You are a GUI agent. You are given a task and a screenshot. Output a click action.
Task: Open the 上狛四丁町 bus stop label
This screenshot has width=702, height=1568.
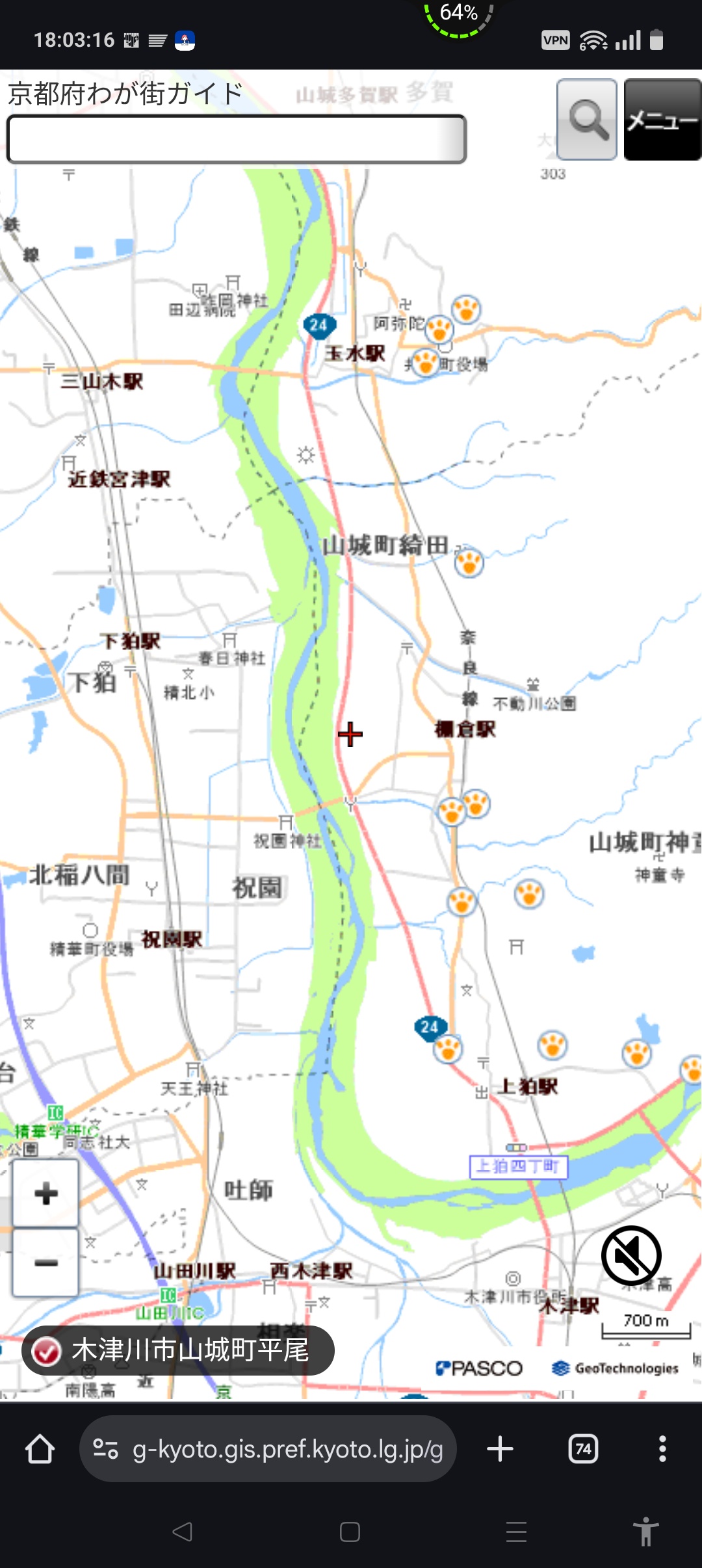(518, 1166)
